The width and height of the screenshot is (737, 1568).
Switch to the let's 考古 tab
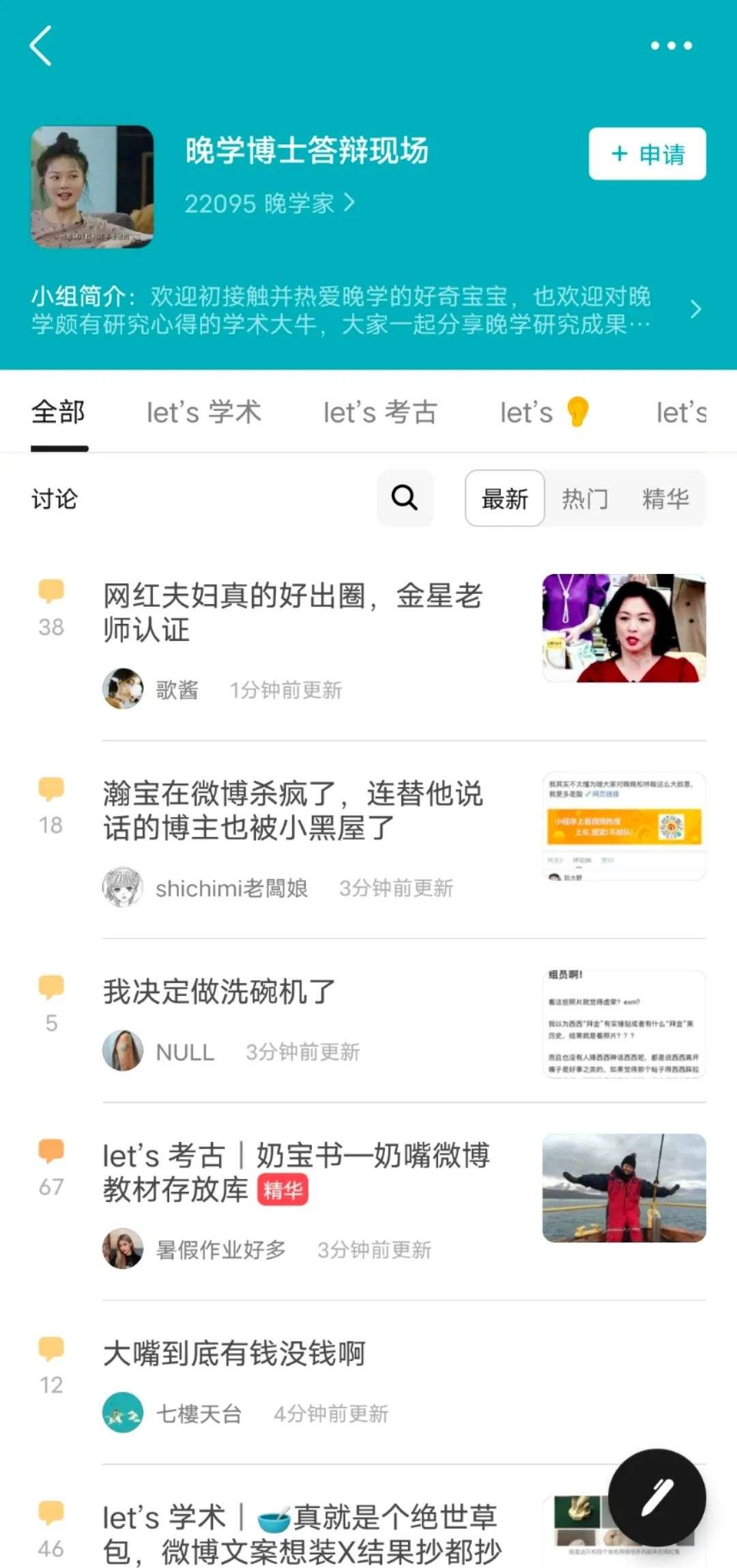pos(380,413)
